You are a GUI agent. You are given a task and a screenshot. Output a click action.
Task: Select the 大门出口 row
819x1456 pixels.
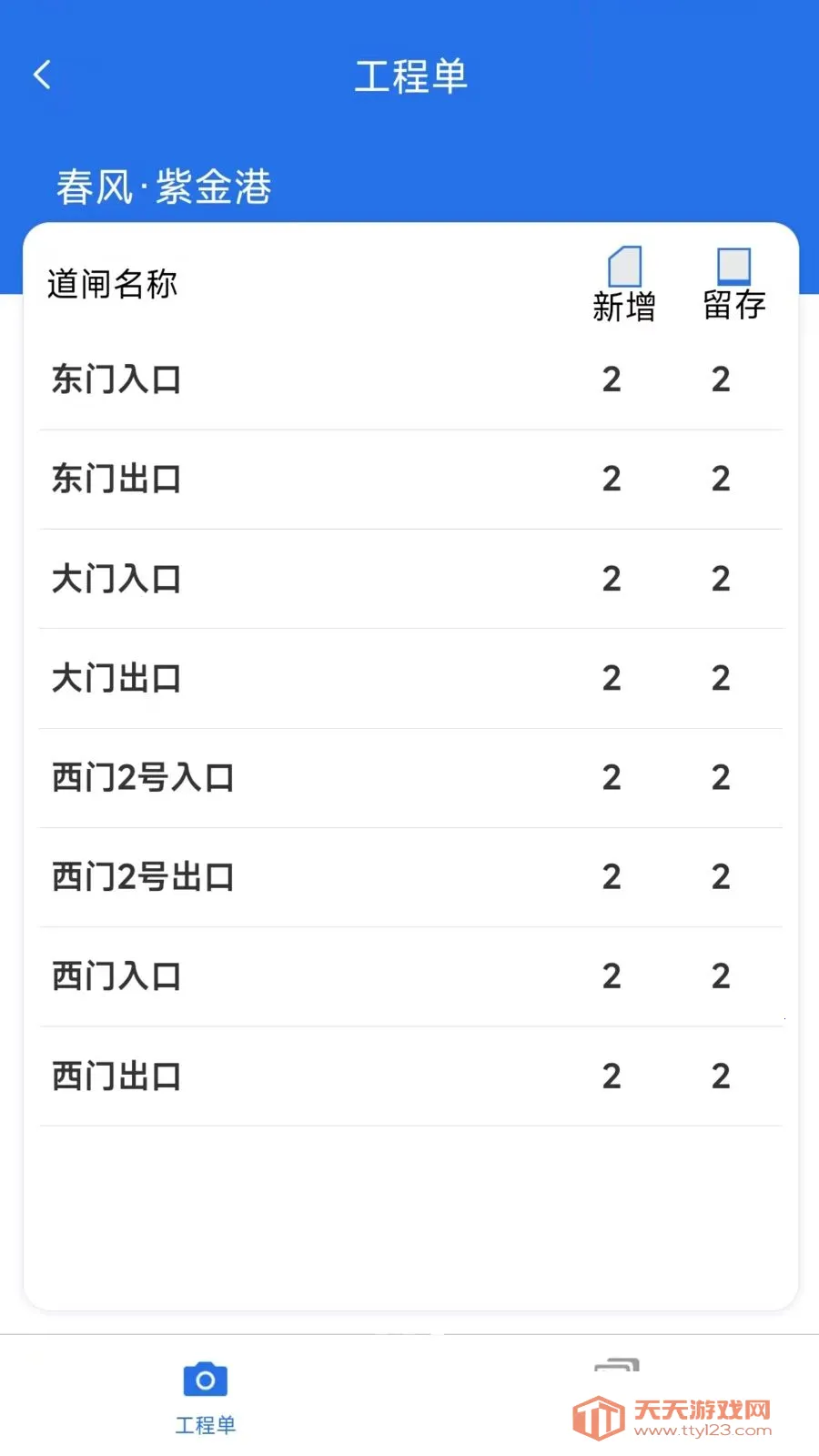click(x=410, y=679)
